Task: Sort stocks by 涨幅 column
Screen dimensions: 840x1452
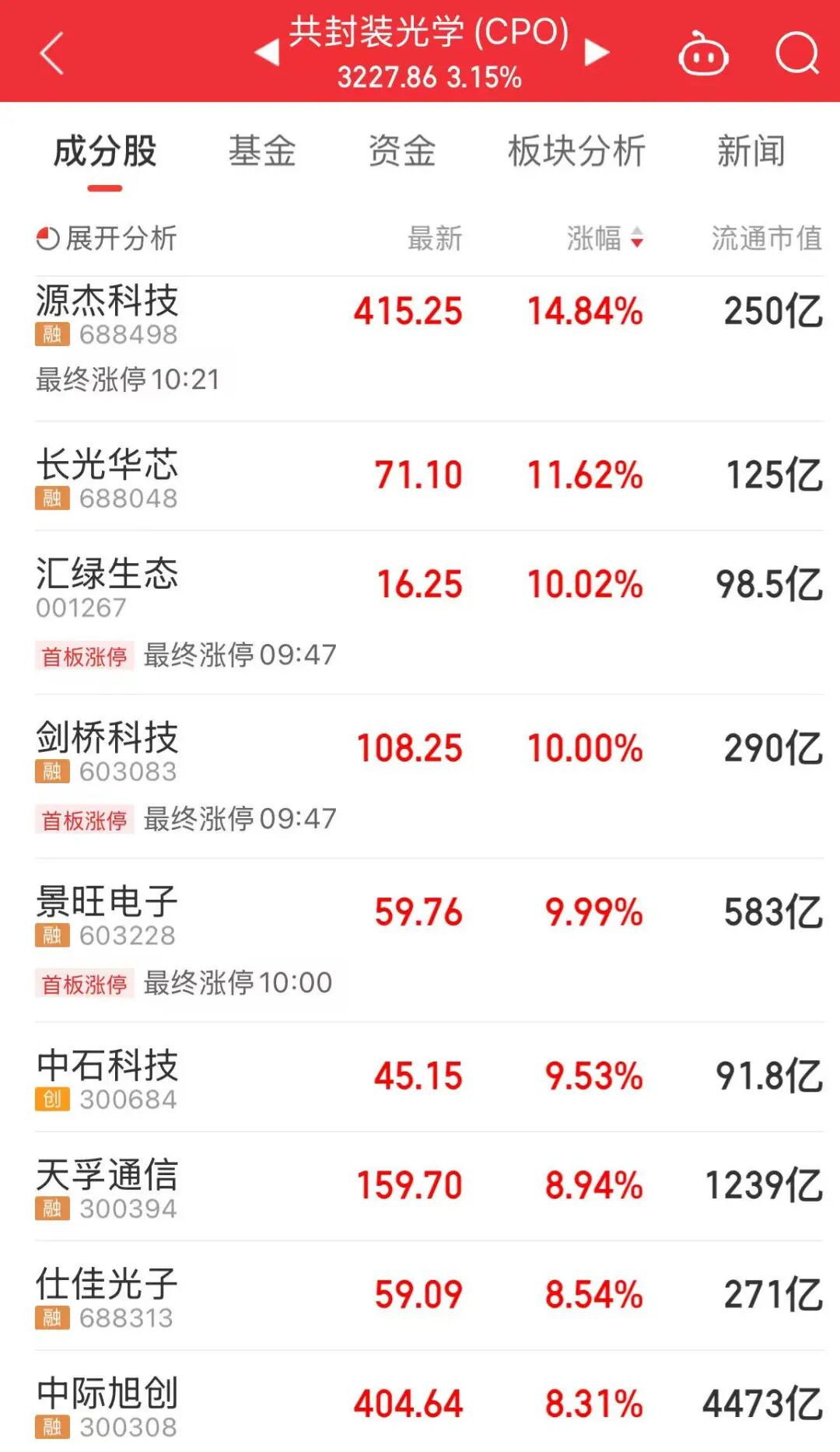Action: click(x=605, y=239)
